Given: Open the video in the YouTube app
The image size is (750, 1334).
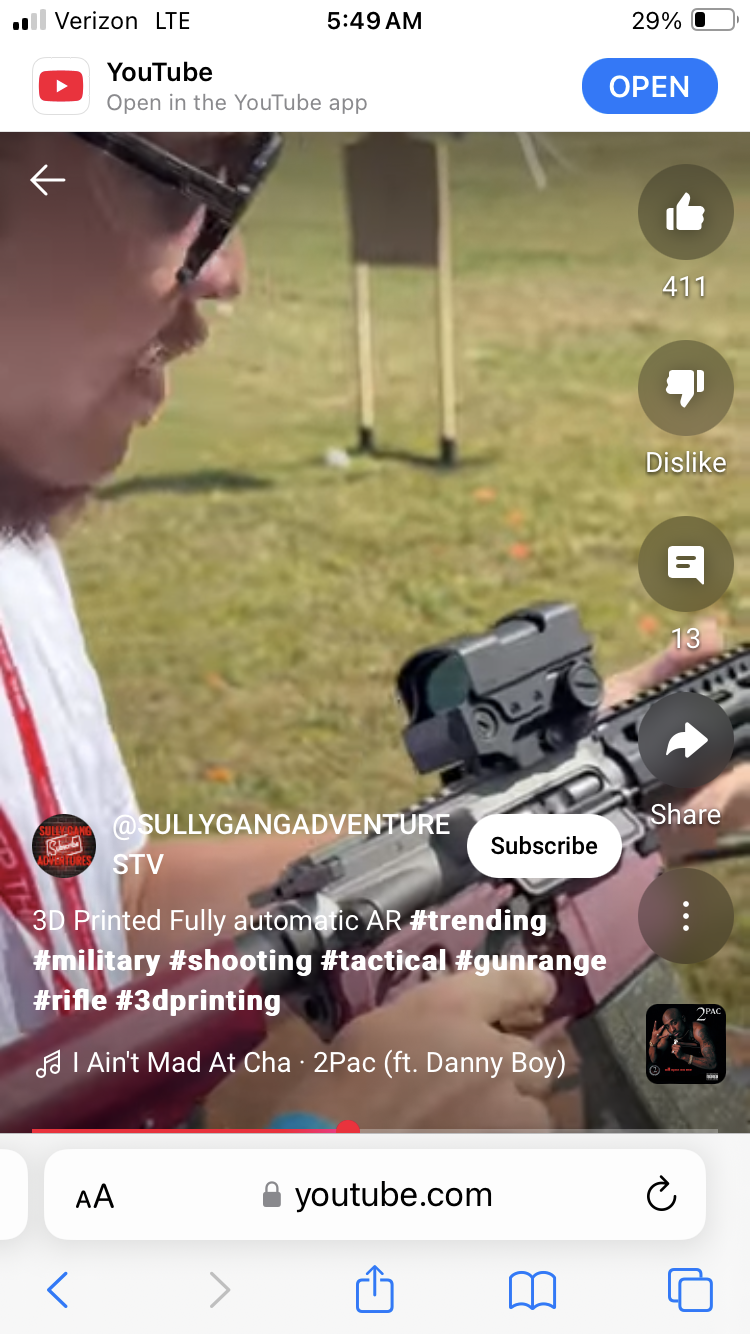Looking at the screenshot, I should coord(649,87).
